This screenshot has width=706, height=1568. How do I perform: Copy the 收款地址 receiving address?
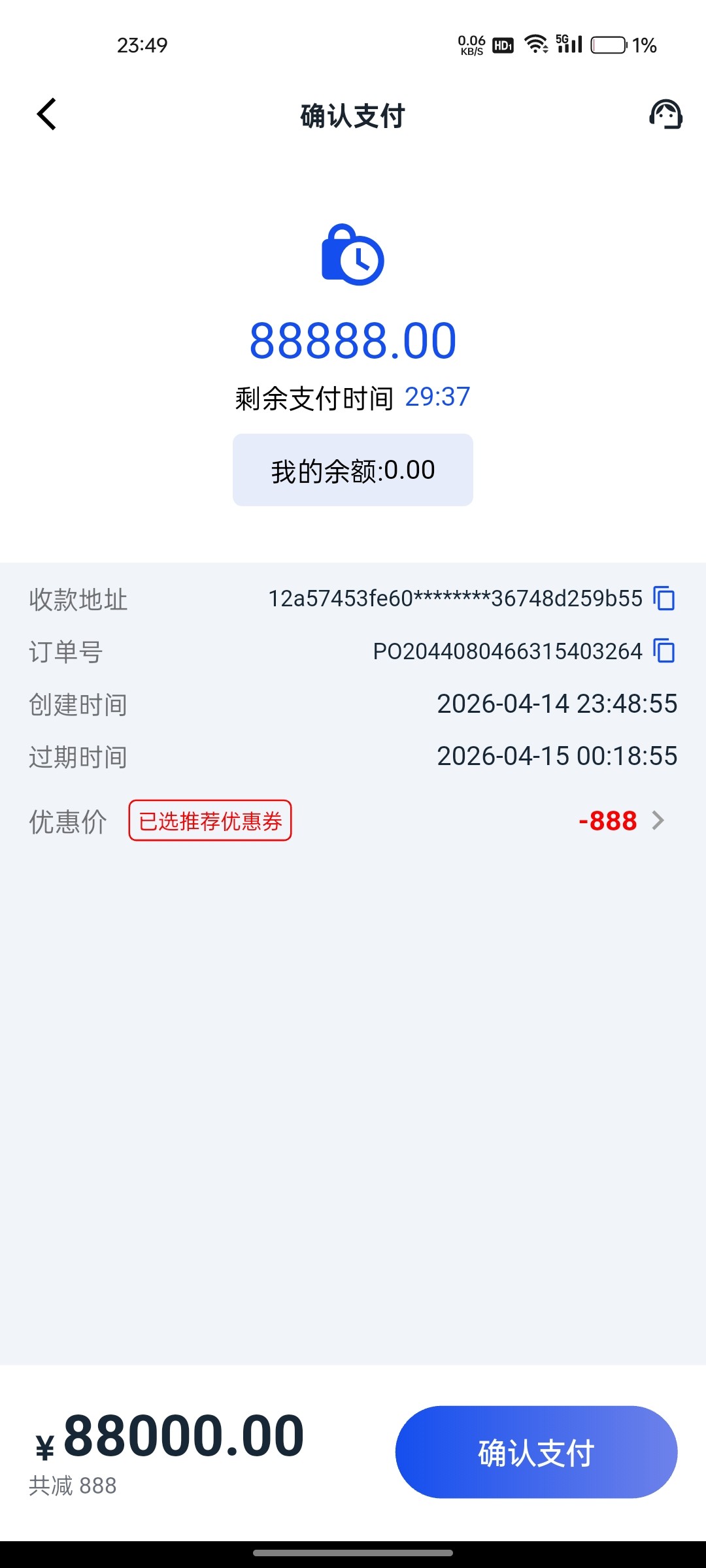point(665,598)
